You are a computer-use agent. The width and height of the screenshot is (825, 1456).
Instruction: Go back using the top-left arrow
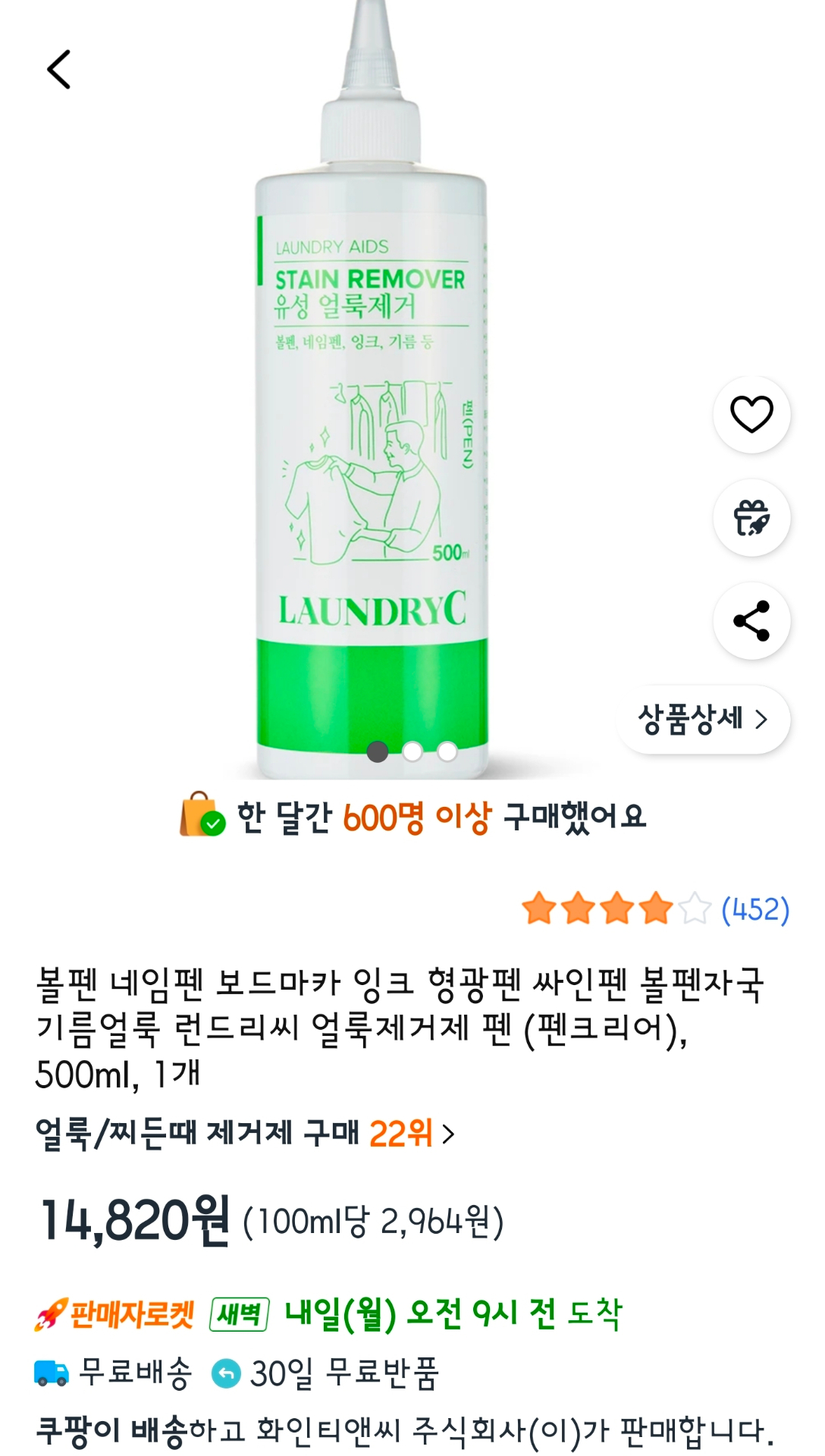(x=59, y=70)
